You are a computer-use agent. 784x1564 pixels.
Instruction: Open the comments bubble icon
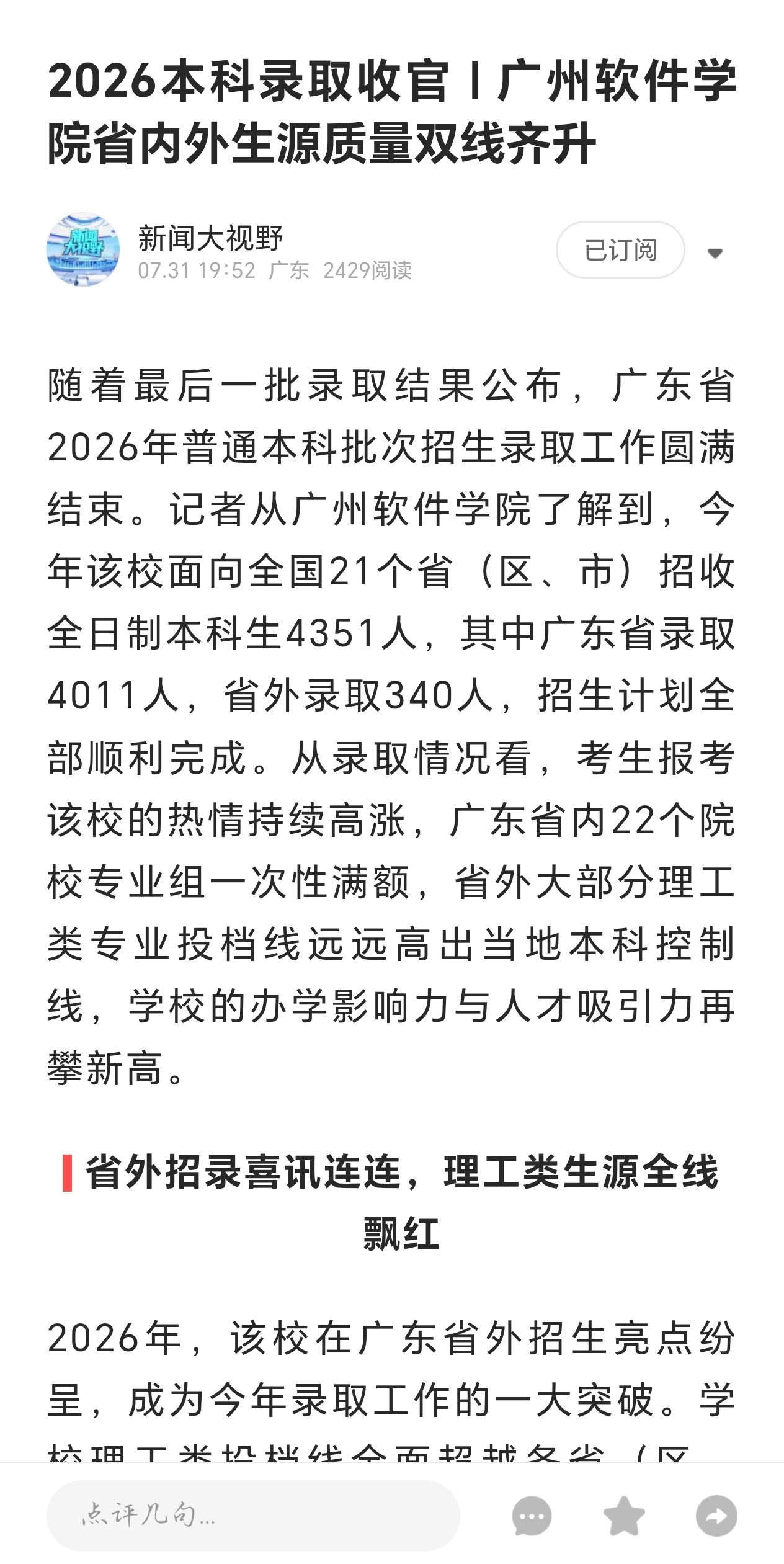532,1516
